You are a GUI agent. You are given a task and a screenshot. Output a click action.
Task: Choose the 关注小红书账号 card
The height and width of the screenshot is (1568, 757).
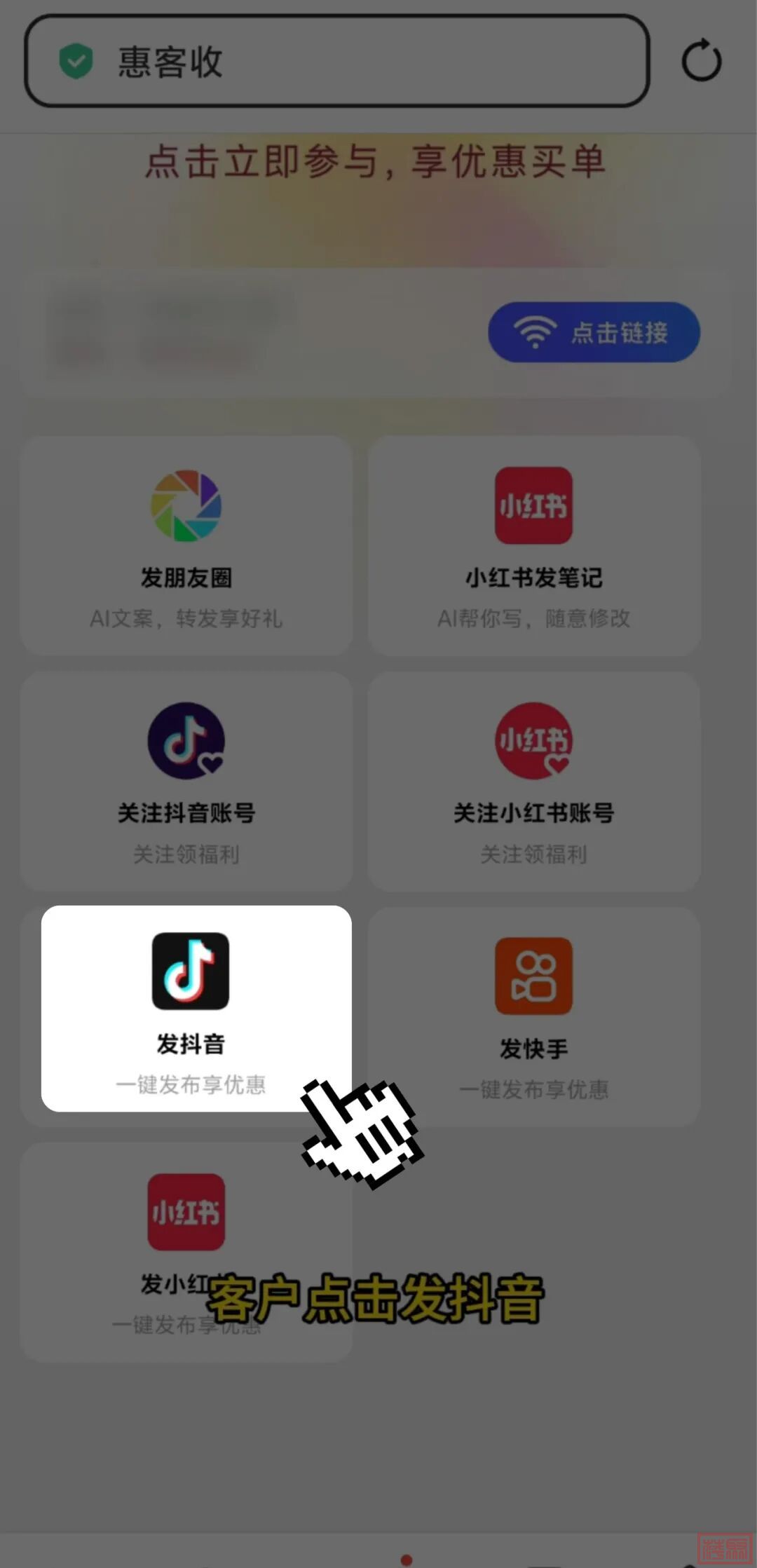533,781
